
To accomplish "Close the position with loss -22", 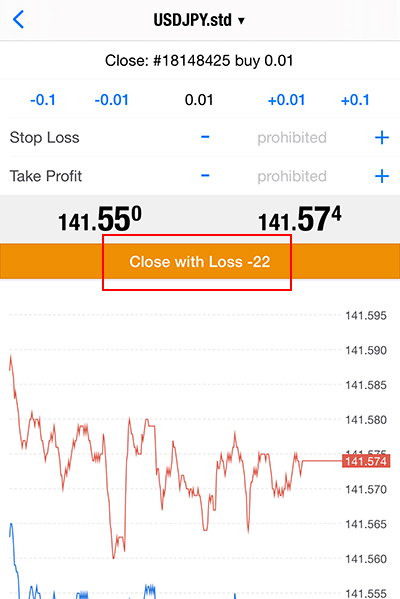I will pyautogui.click(x=200, y=262).
